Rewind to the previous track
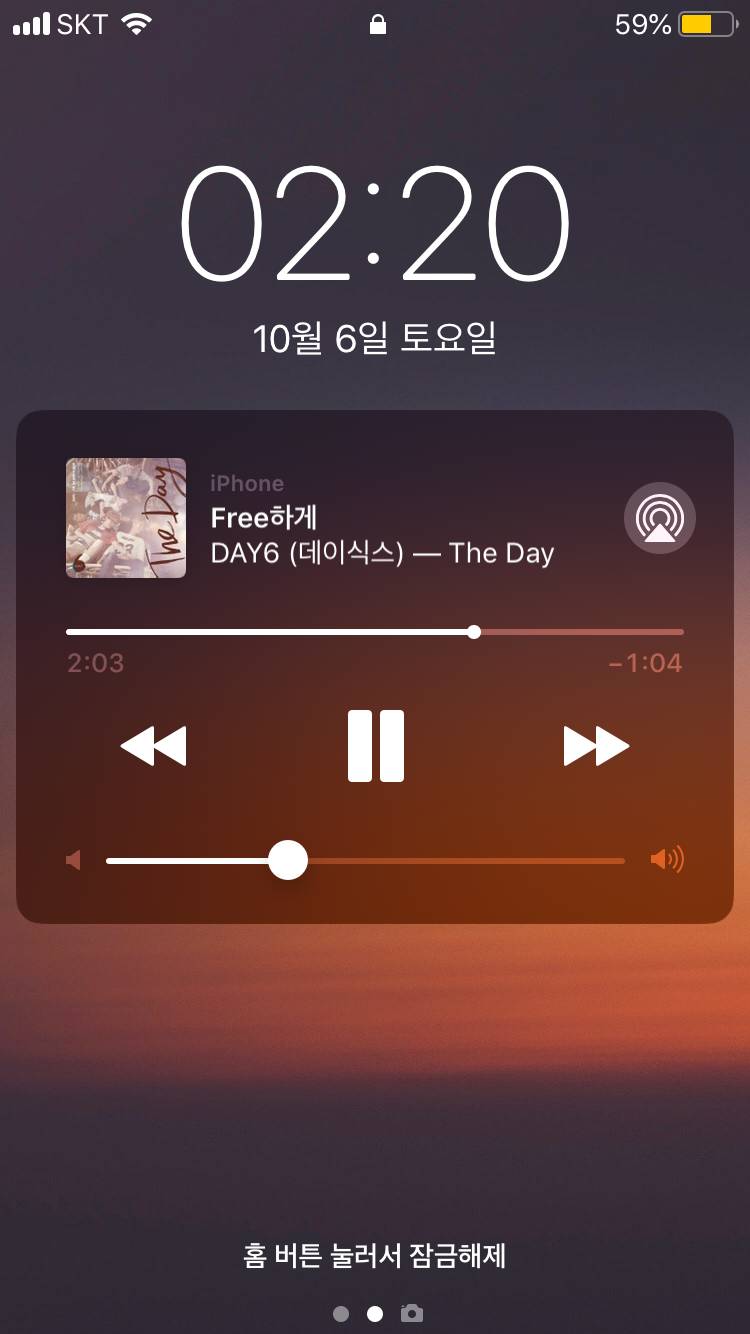 154,744
